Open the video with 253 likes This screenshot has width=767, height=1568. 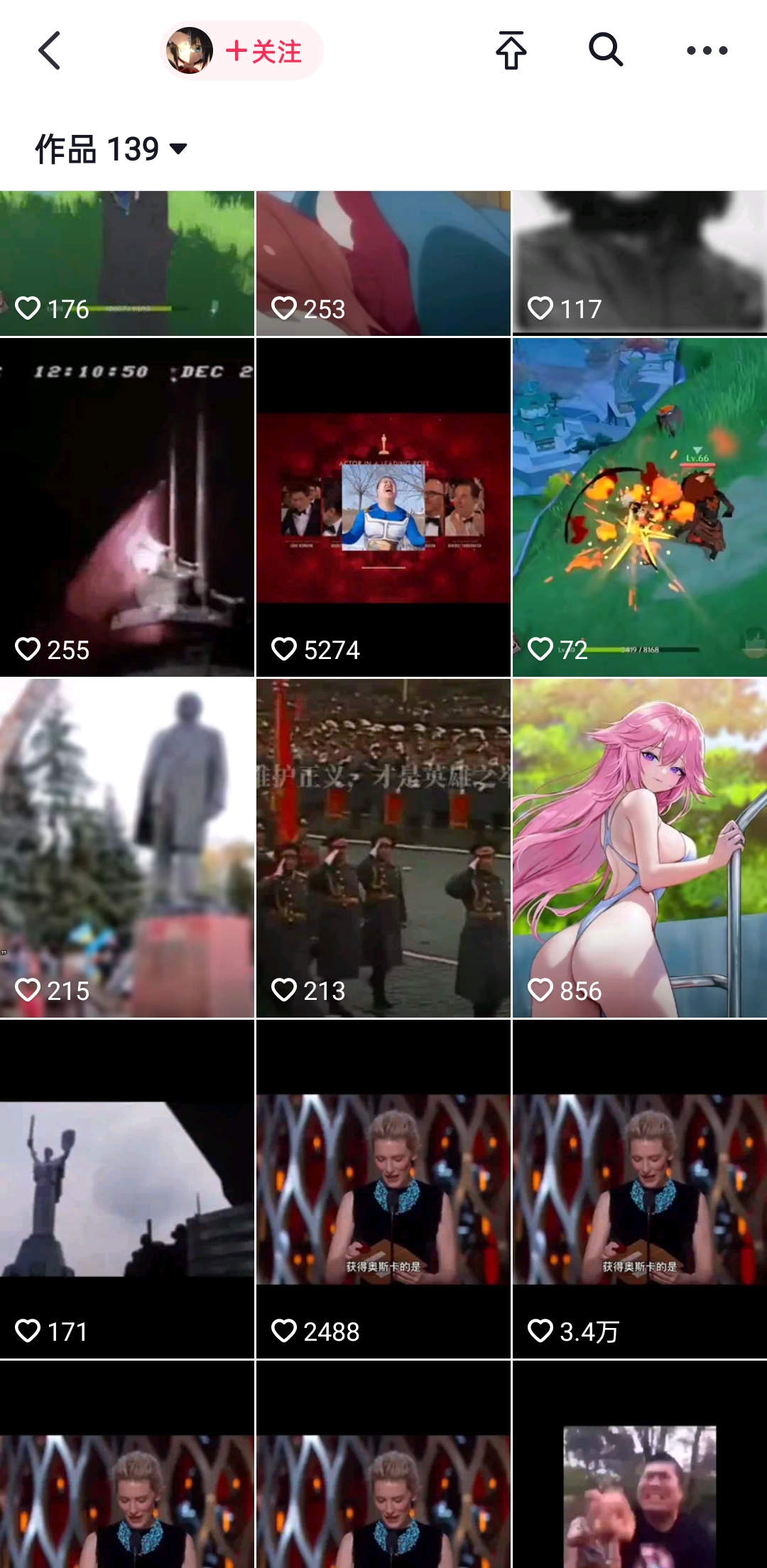click(x=383, y=263)
